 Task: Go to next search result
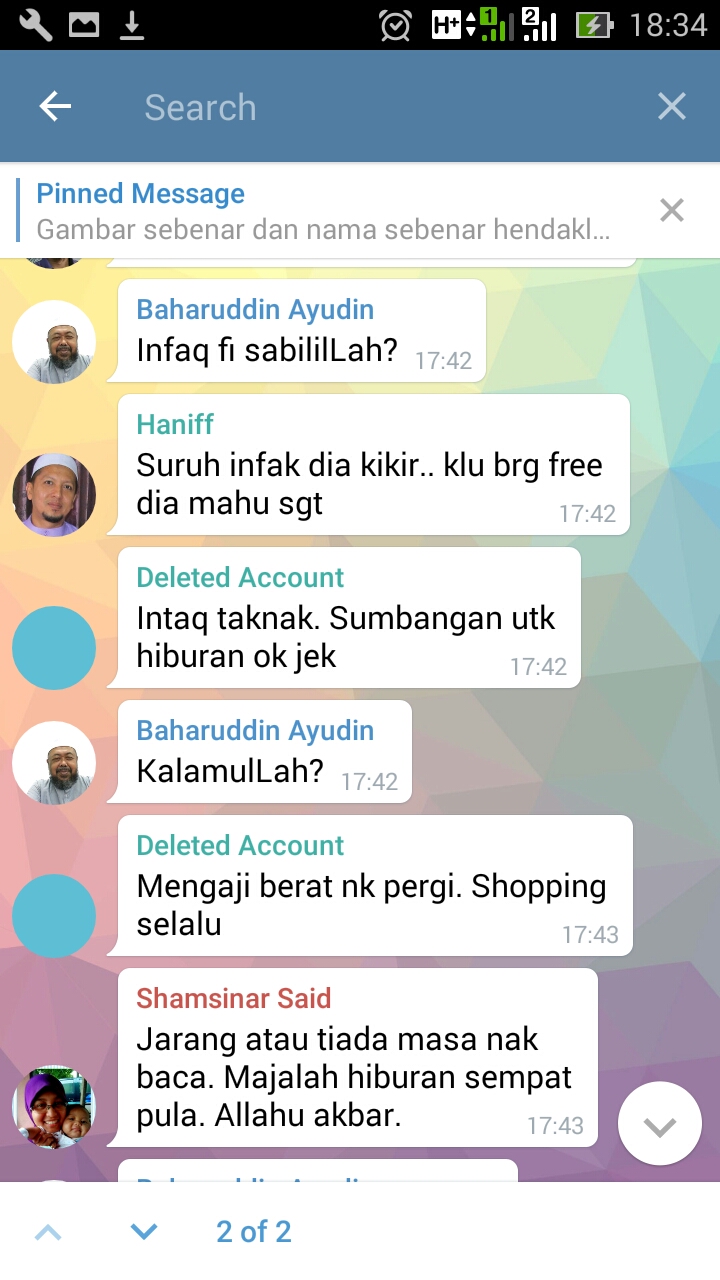[x=144, y=1232]
